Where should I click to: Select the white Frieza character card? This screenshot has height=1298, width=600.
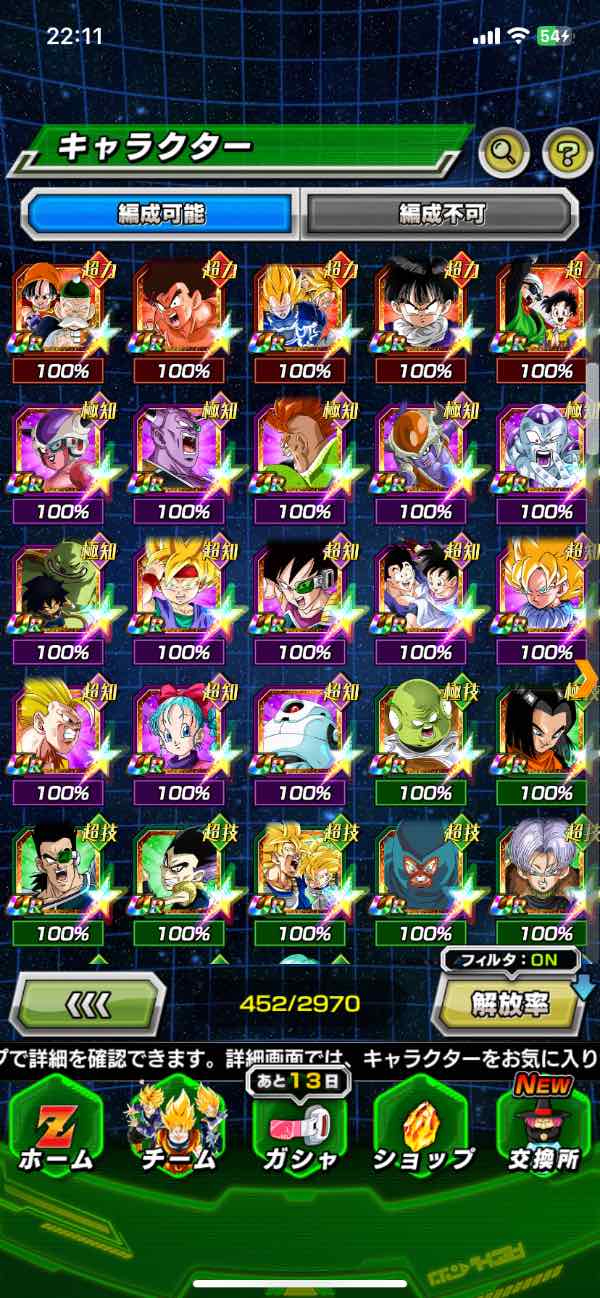point(545,455)
